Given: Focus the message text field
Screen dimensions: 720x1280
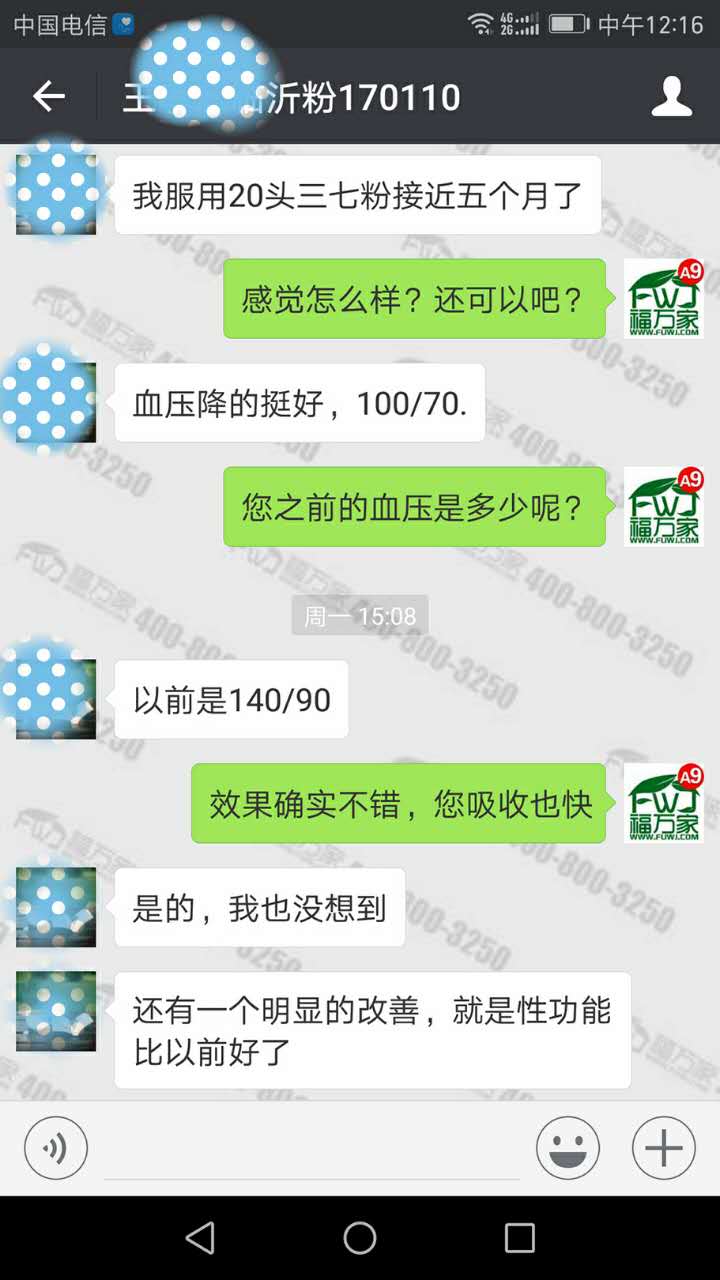Looking at the screenshot, I should pos(312,1150).
